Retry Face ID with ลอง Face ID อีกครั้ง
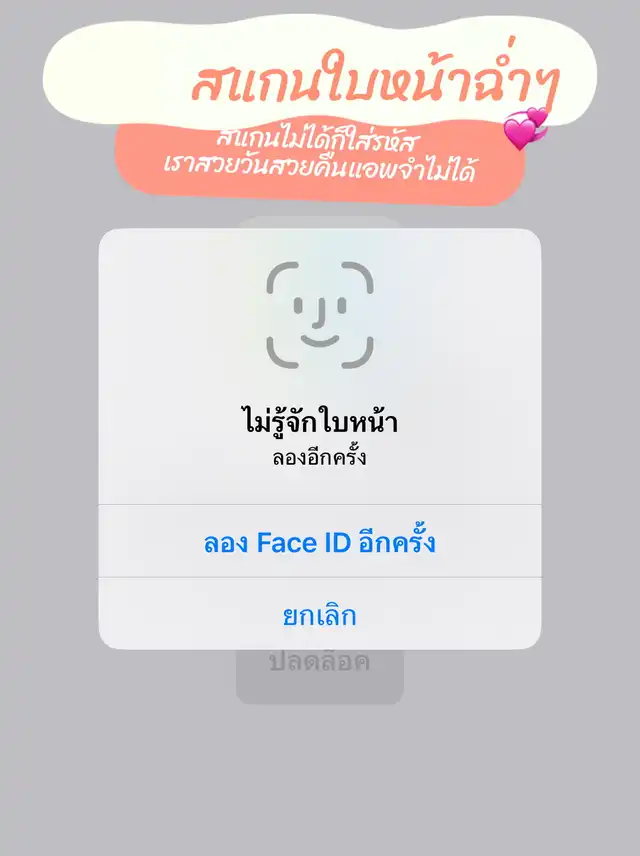The height and width of the screenshot is (856, 640). click(x=320, y=543)
